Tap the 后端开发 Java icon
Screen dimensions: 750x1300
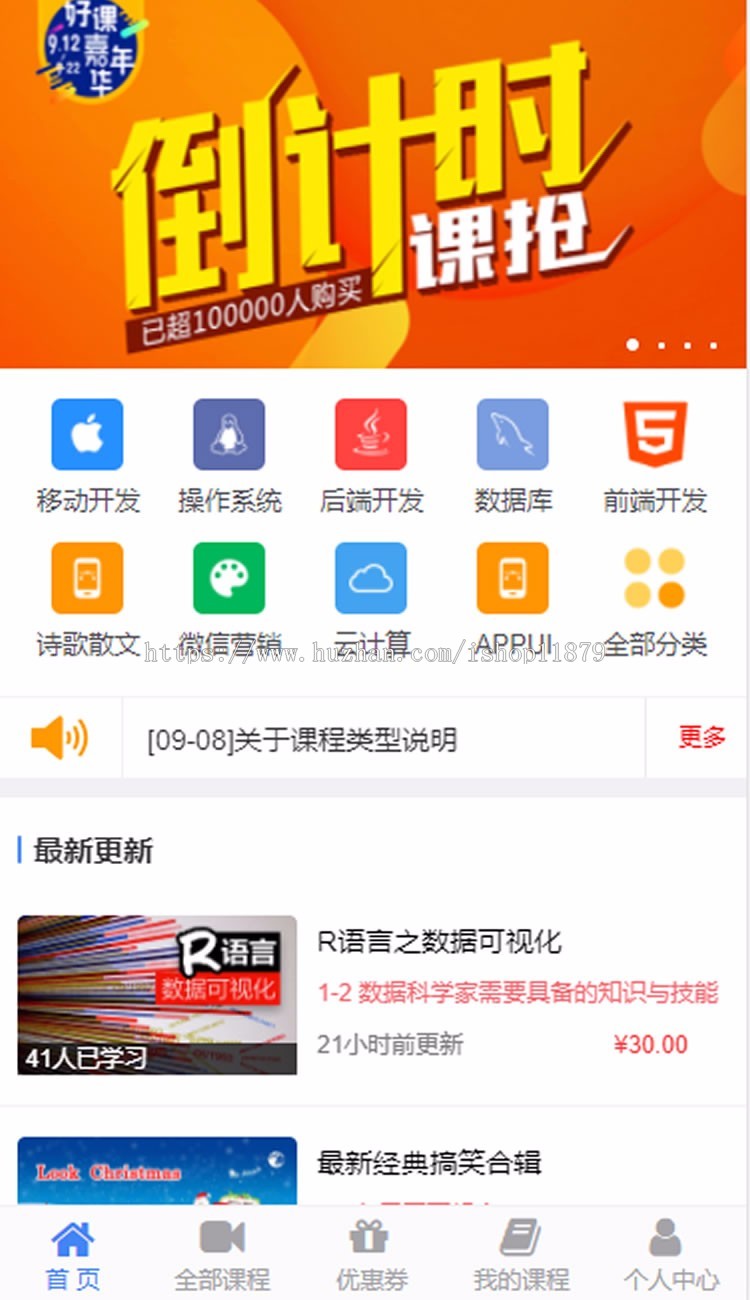pyautogui.click(x=370, y=433)
